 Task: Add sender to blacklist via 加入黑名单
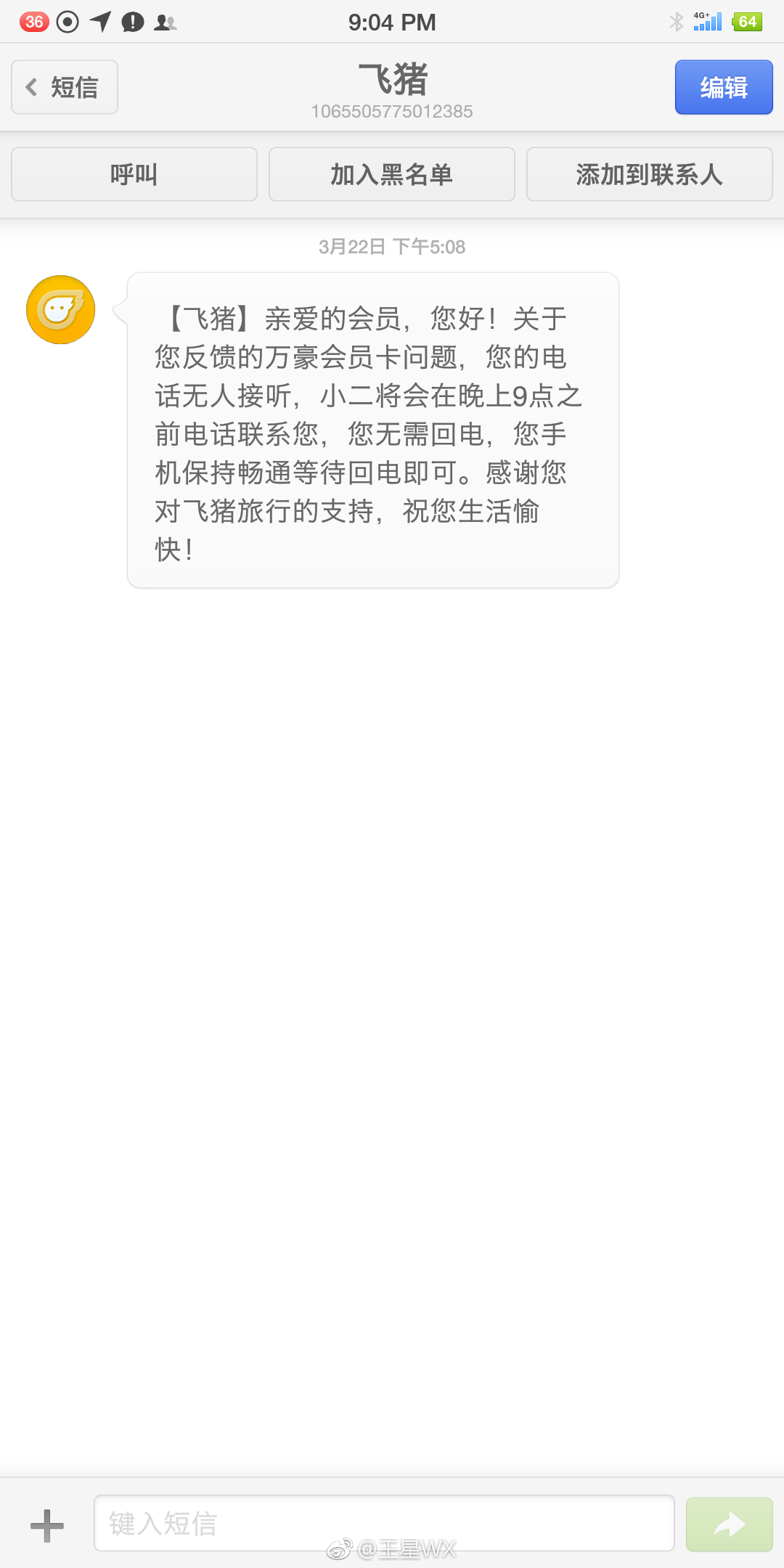391,174
